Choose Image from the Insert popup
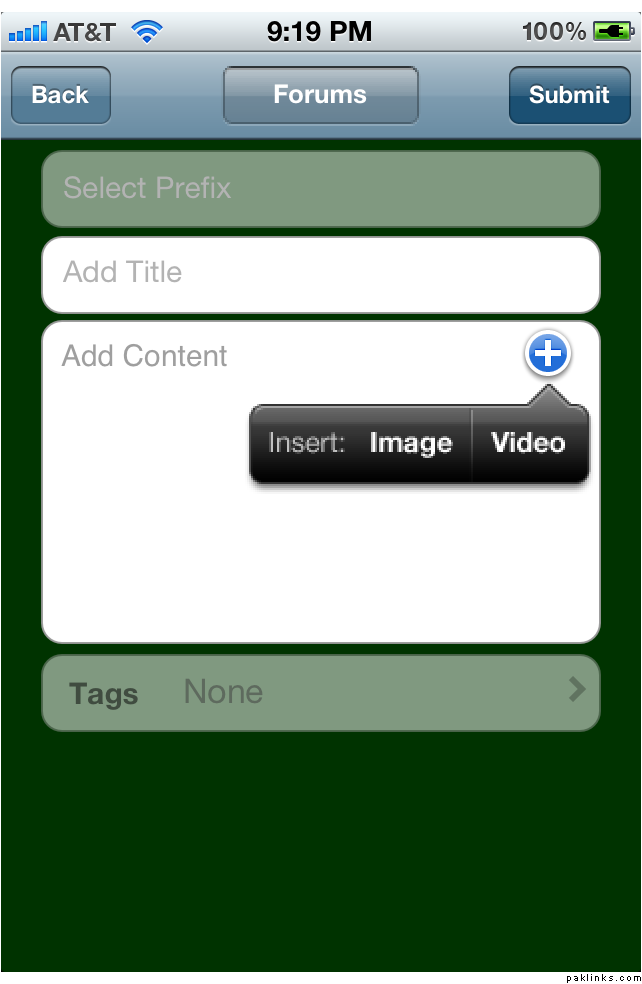Viewport: 642px width, 984px height. click(x=410, y=443)
